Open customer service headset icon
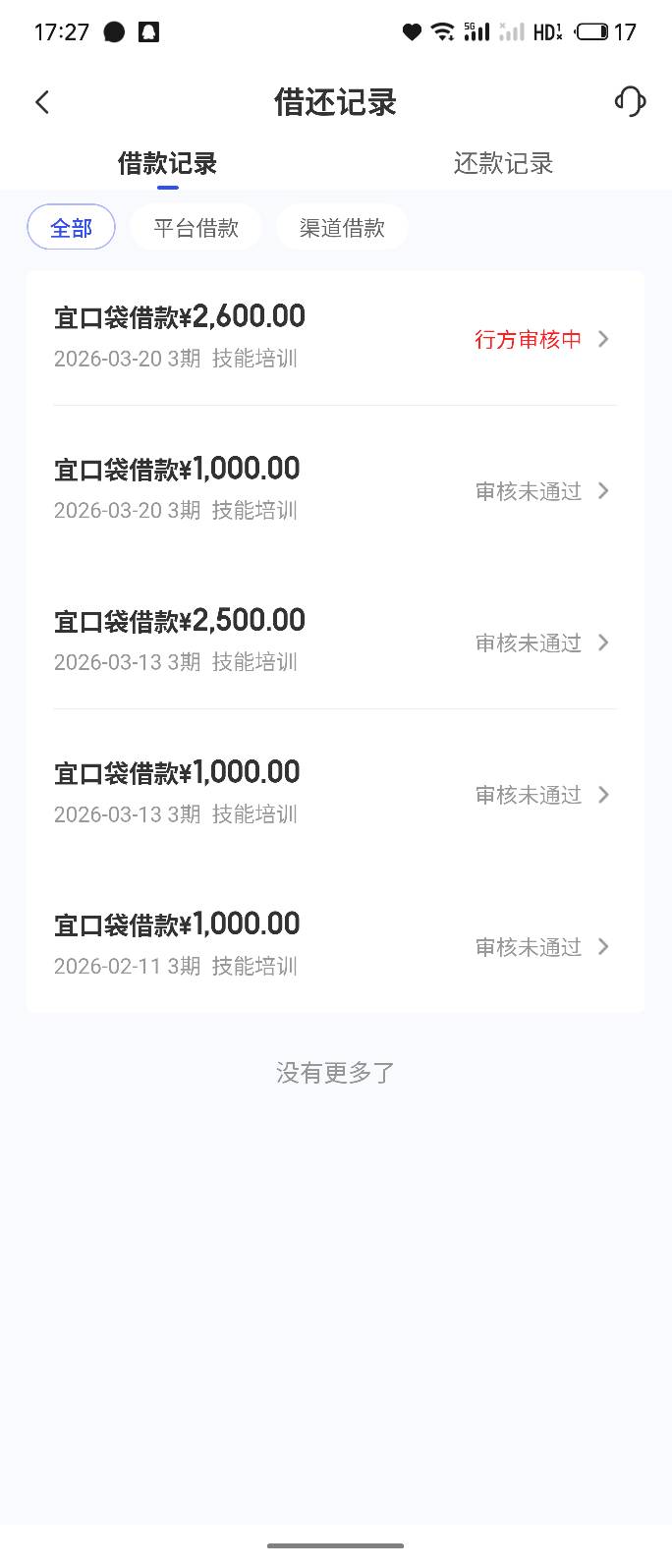The image size is (672, 1568). tap(630, 101)
